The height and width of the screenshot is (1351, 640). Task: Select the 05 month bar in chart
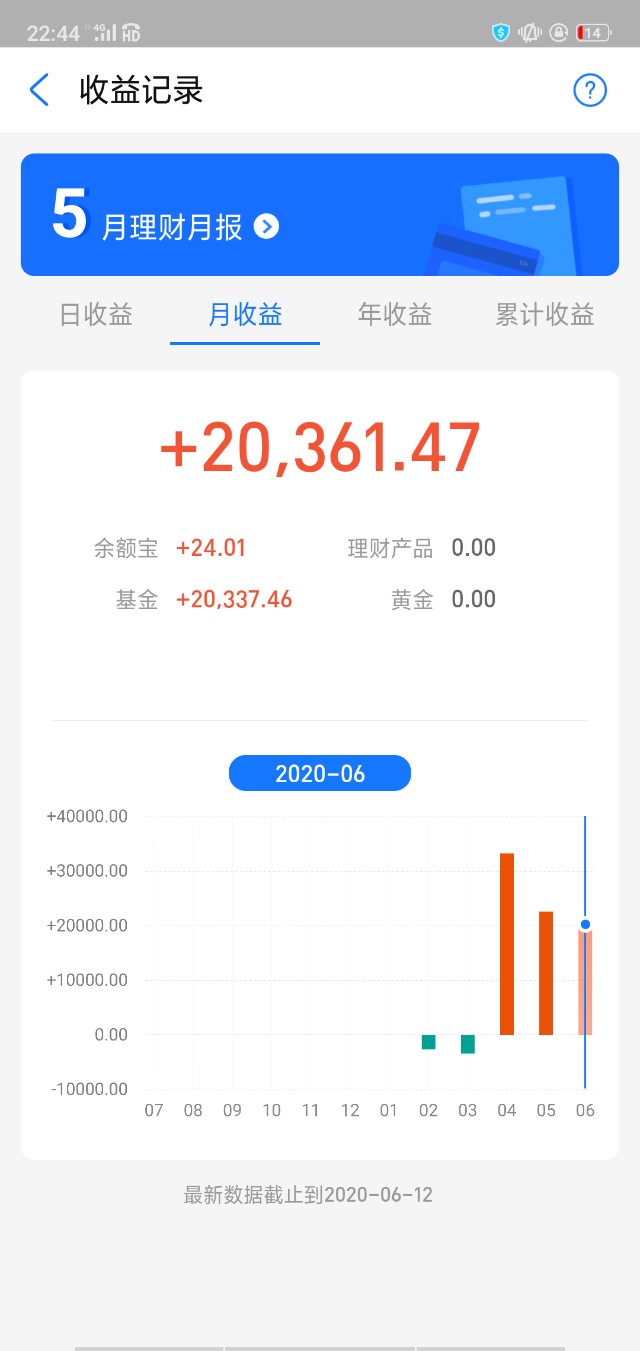(x=546, y=973)
